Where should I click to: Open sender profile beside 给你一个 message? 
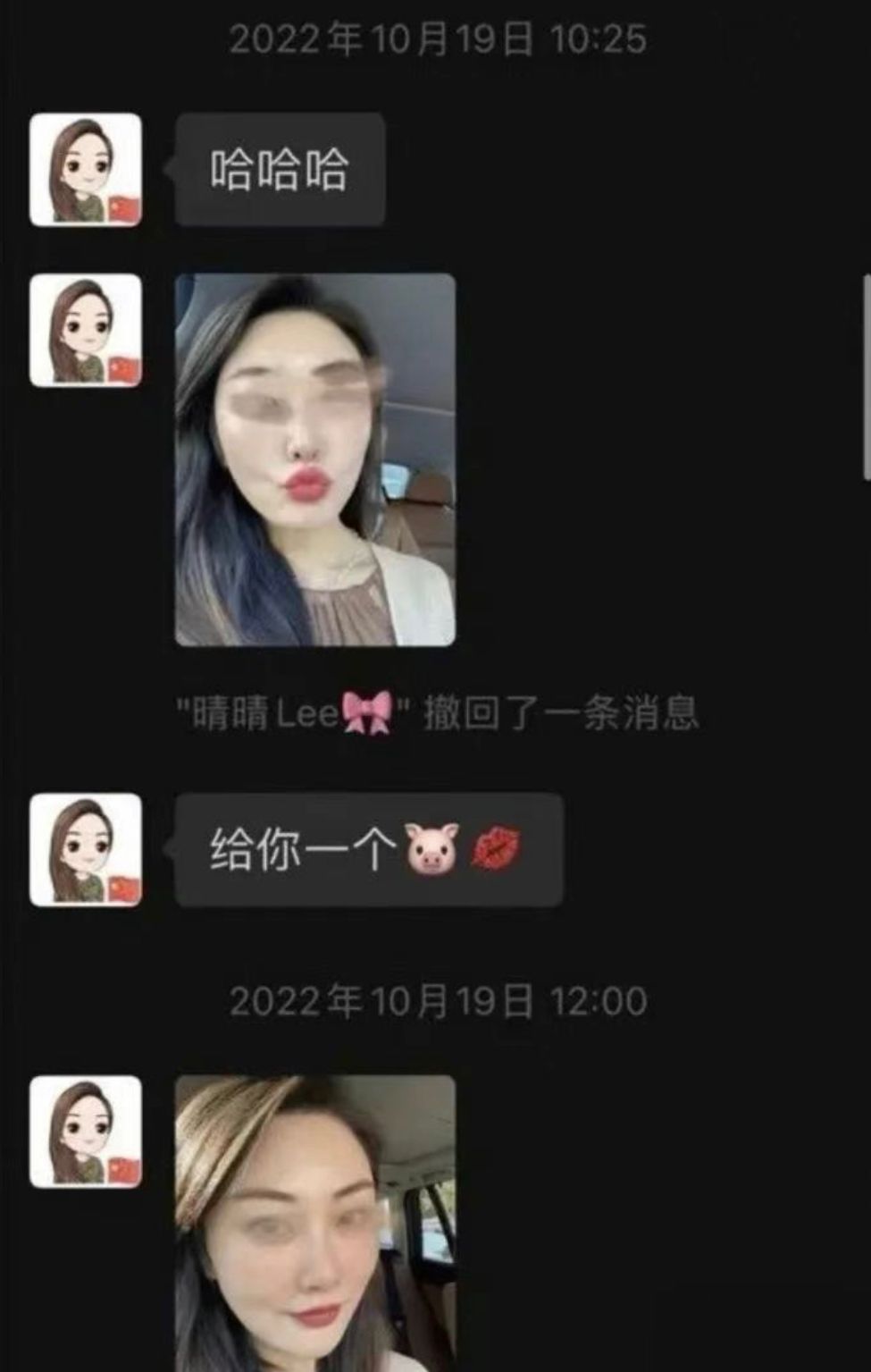[86, 850]
